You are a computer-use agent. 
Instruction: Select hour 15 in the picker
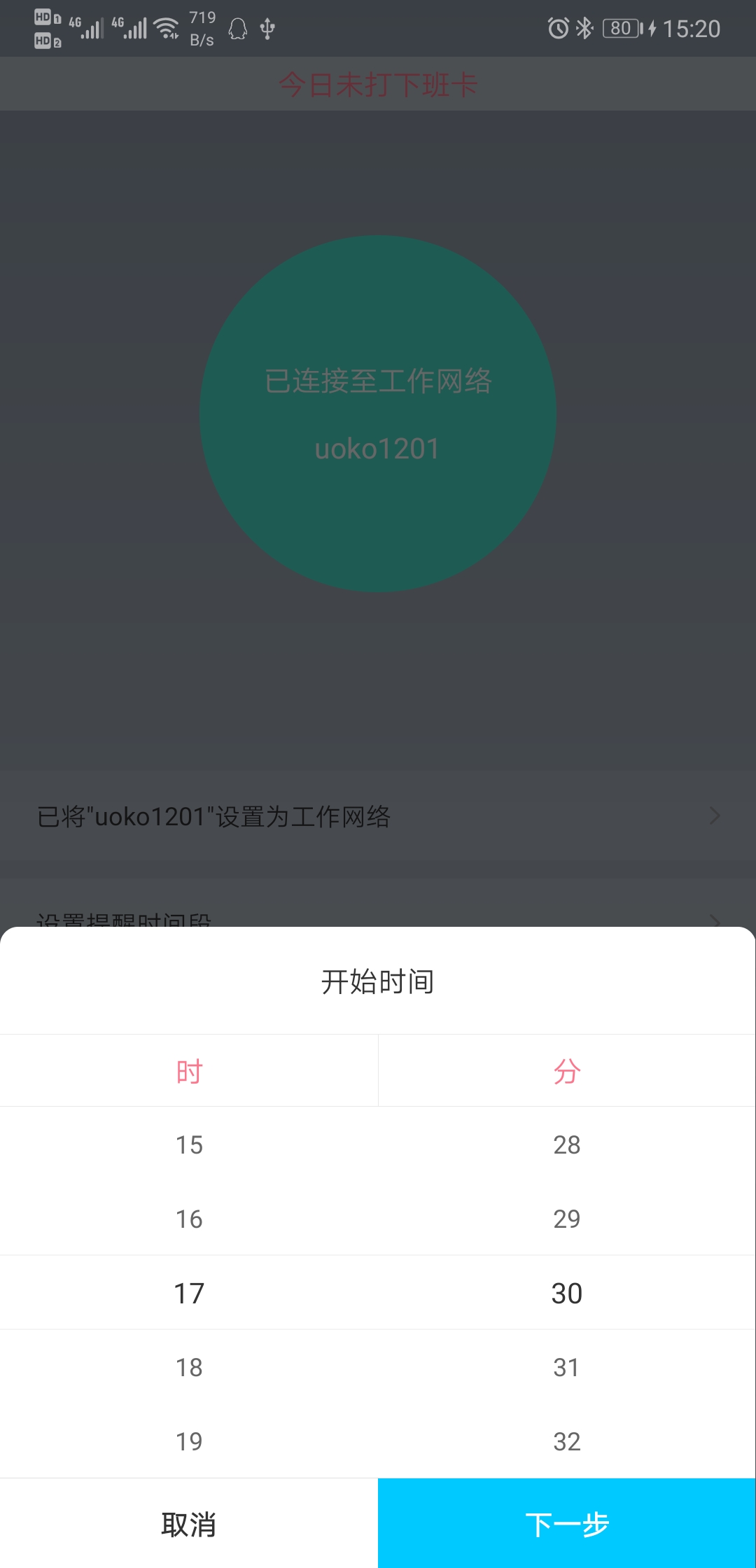189,1144
